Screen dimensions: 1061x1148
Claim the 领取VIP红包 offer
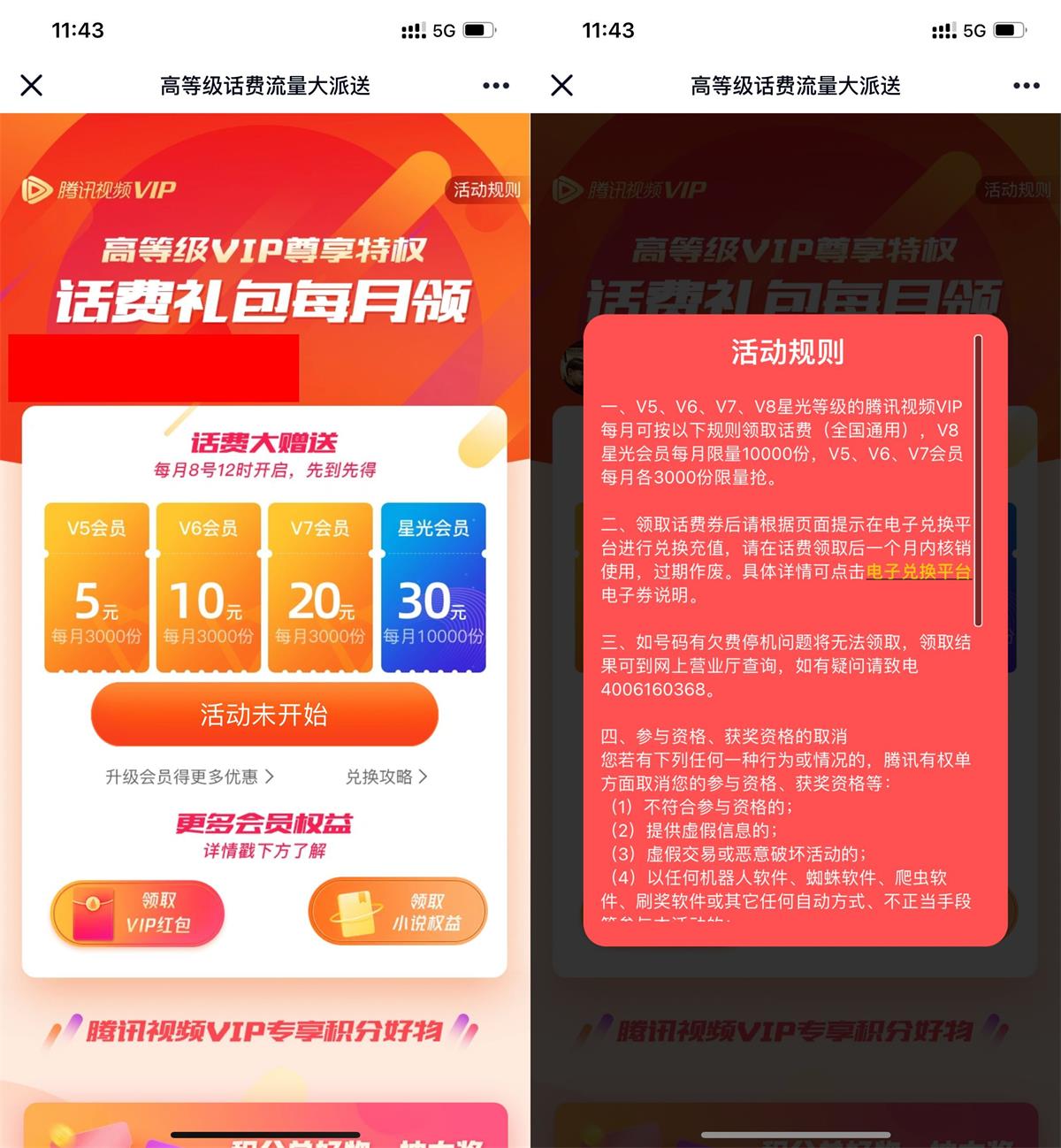[x=138, y=913]
